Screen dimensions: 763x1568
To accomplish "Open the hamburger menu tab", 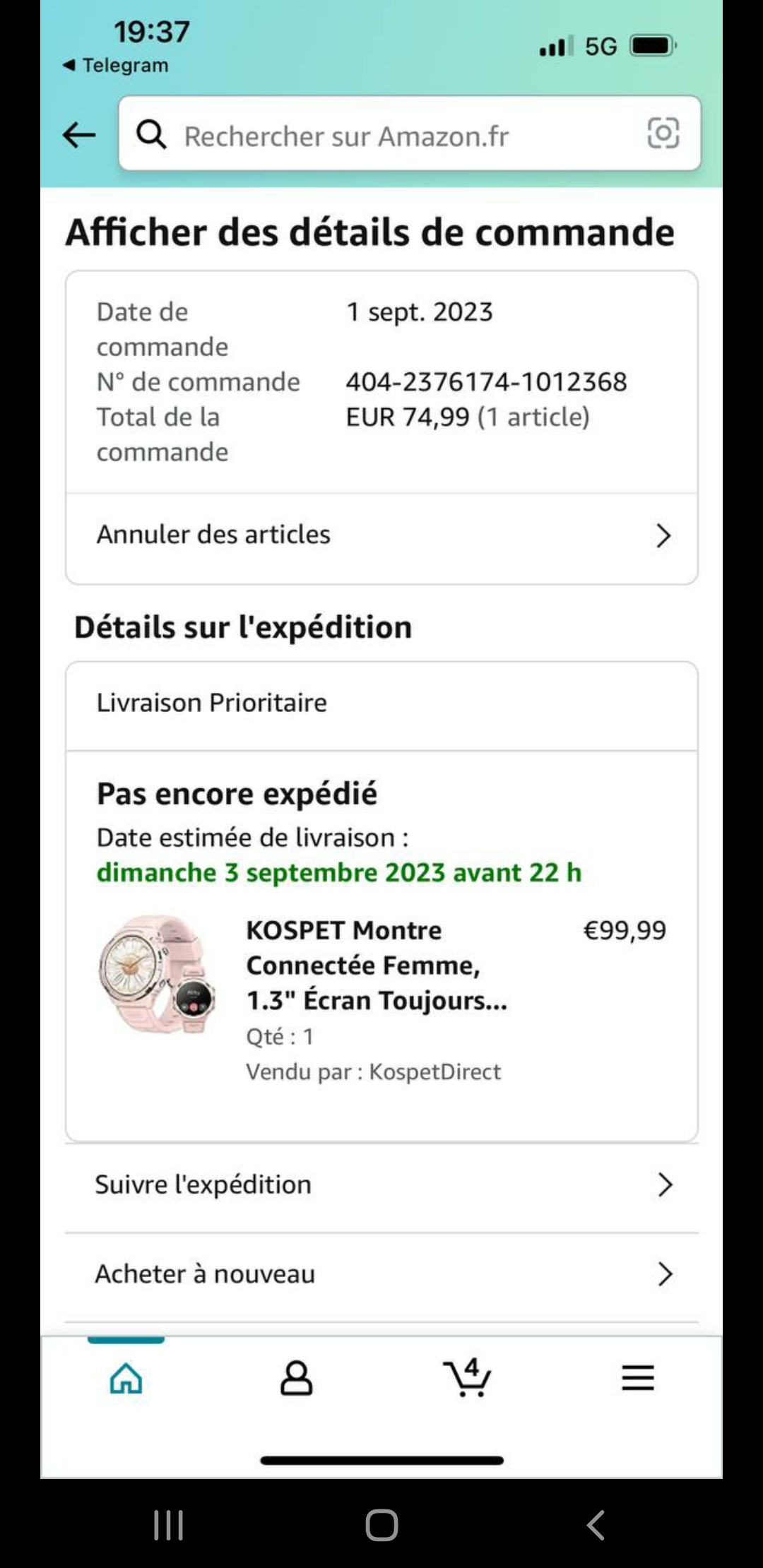I will (637, 1377).
